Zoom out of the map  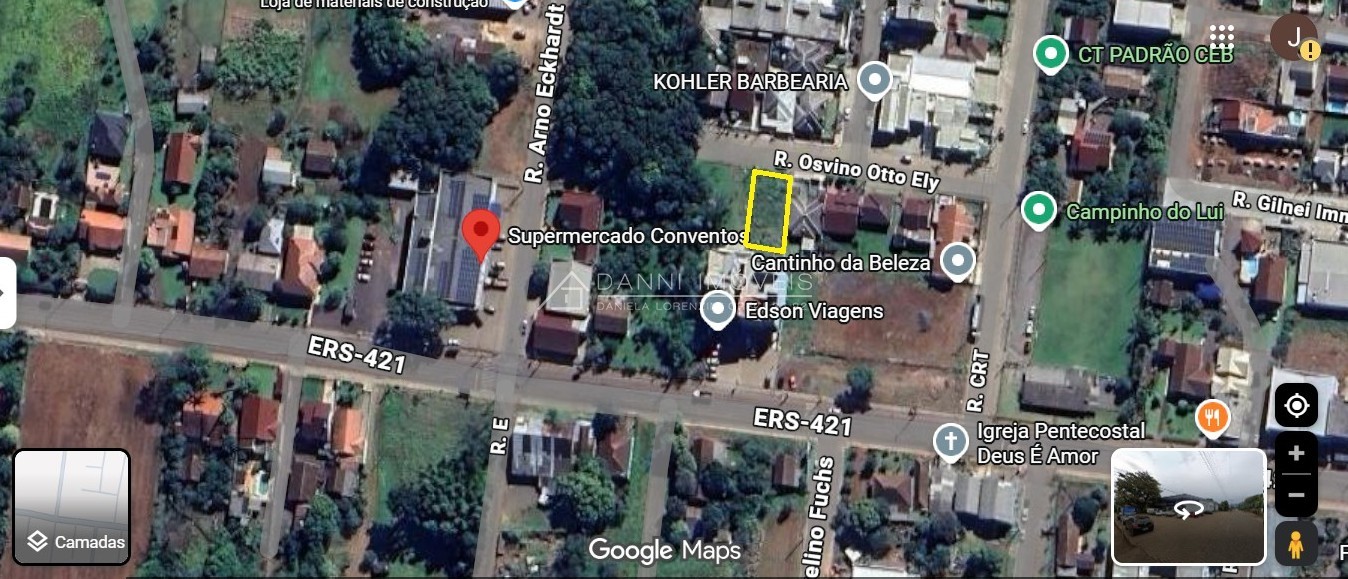(1296, 495)
